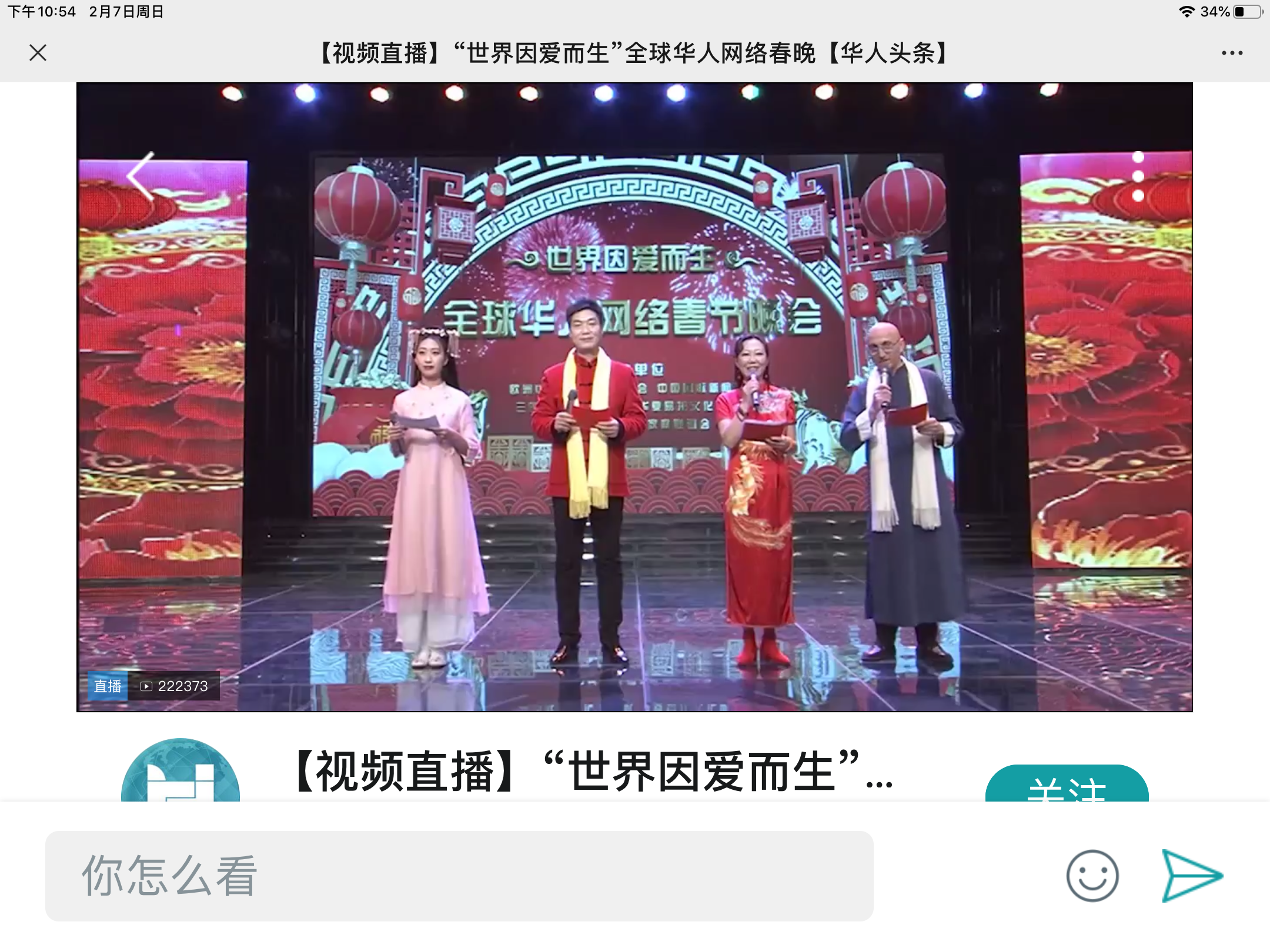
Task: Send the comment with paper plane icon
Action: [1192, 876]
